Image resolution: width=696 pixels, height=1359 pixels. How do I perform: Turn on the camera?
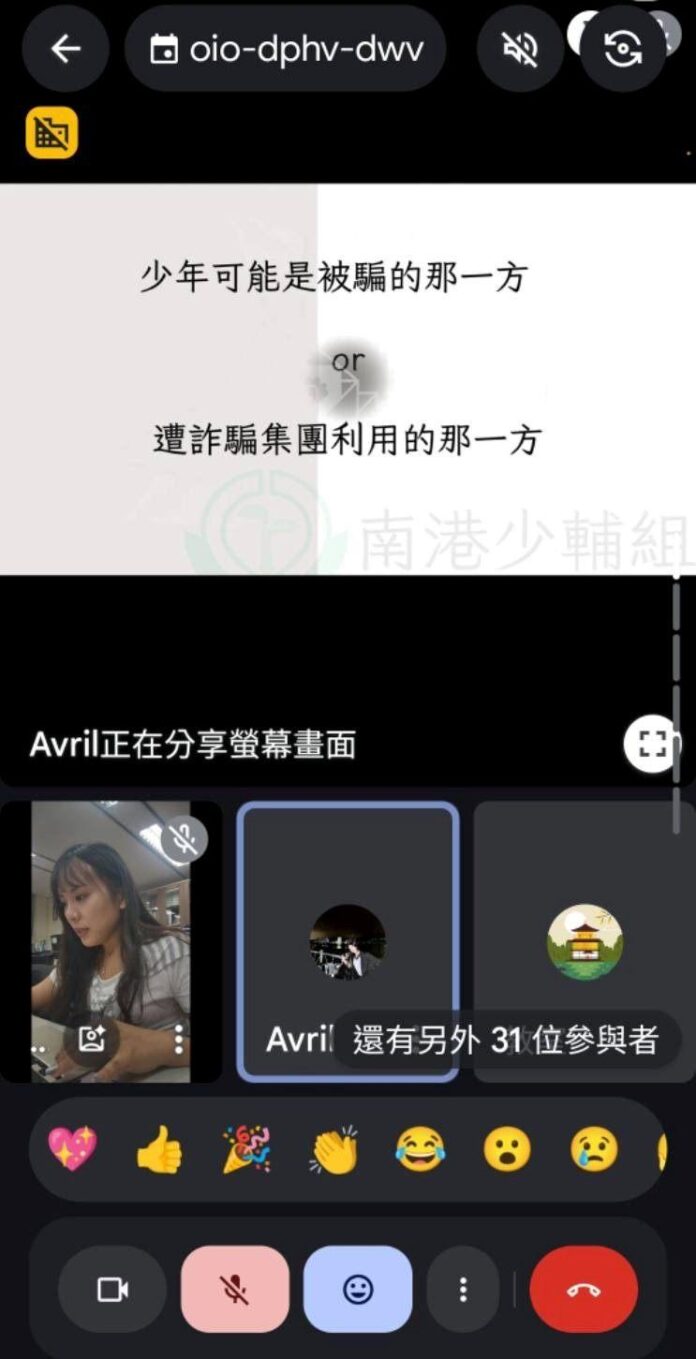(x=112, y=1290)
